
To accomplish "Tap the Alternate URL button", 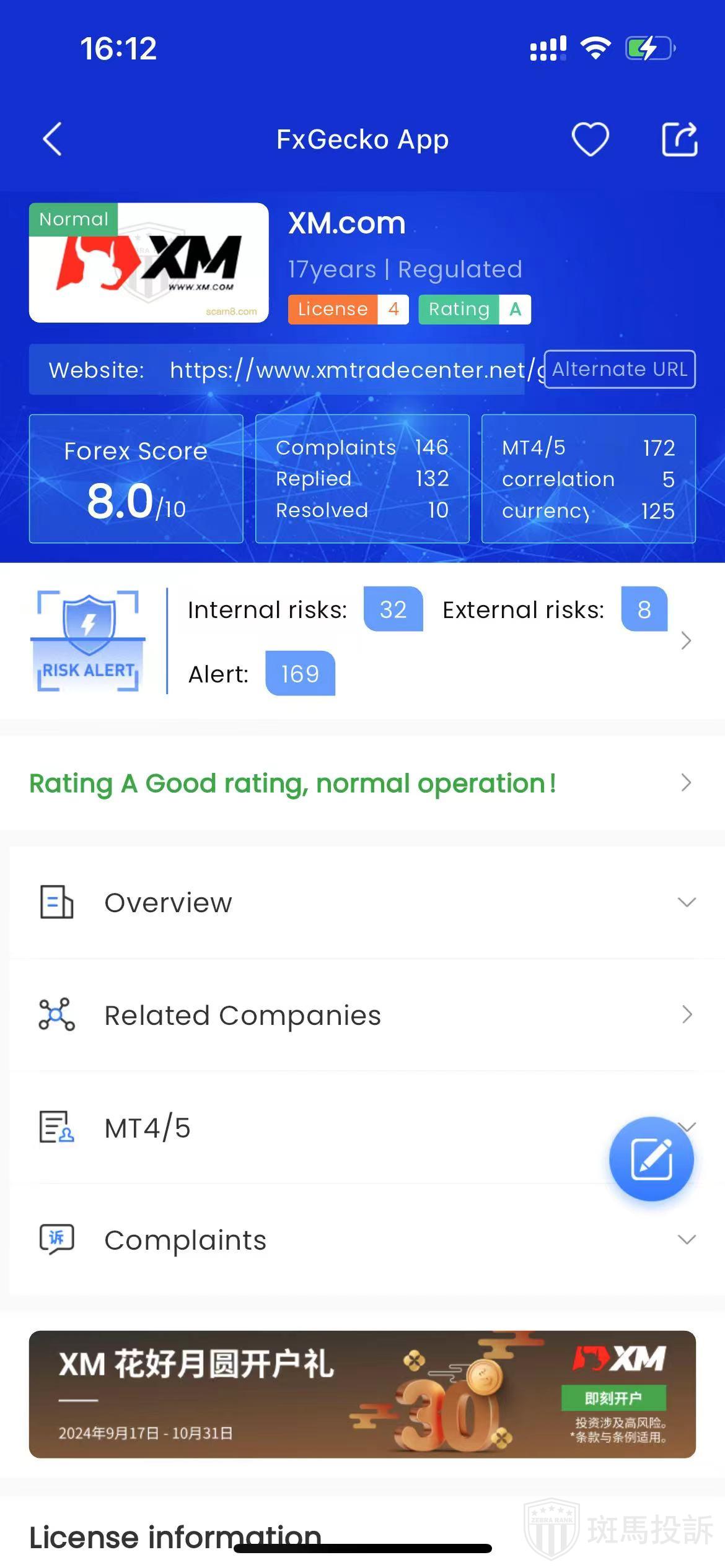I will [x=619, y=370].
